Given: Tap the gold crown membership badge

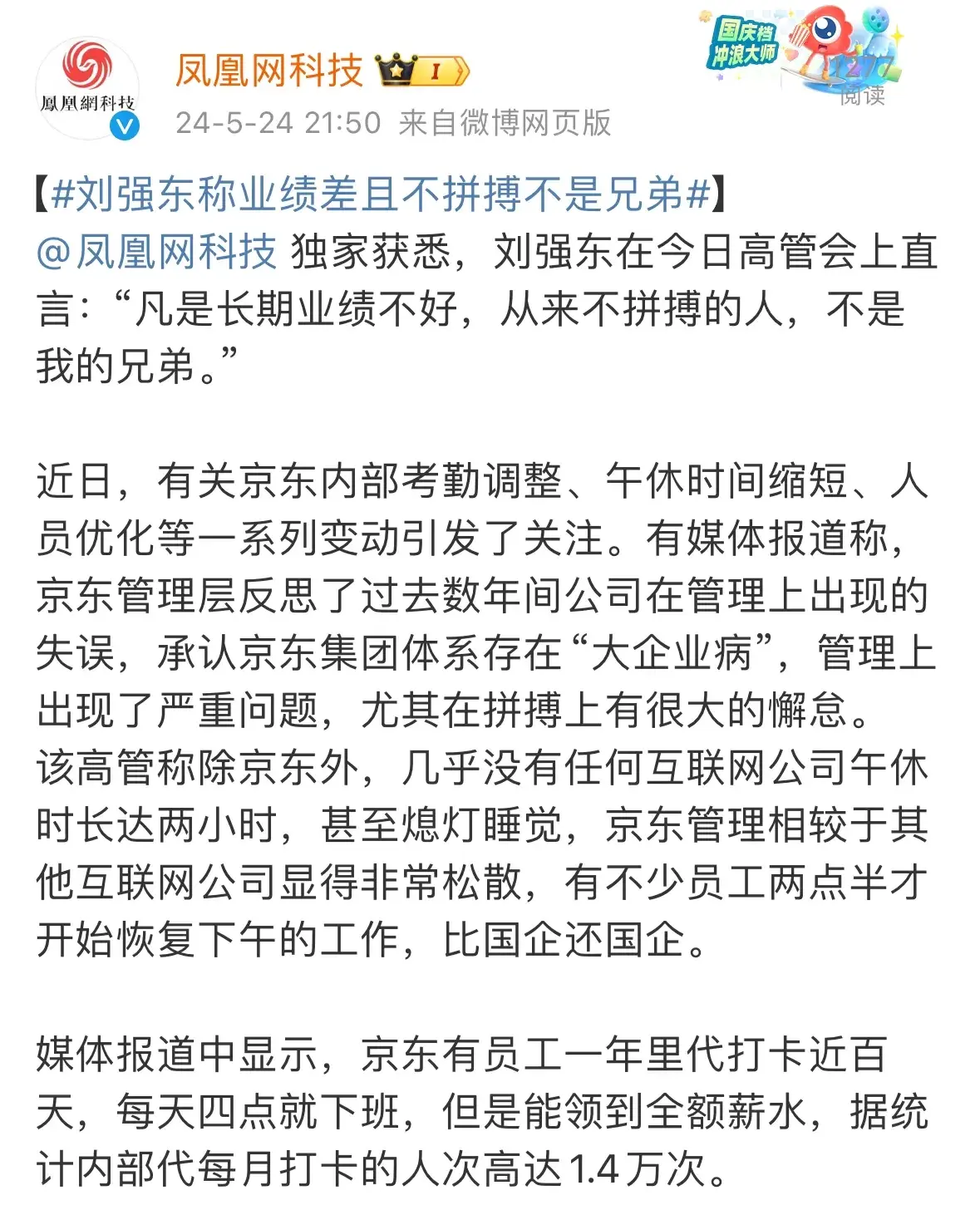Looking at the screenshot, I should coord(422,71).
